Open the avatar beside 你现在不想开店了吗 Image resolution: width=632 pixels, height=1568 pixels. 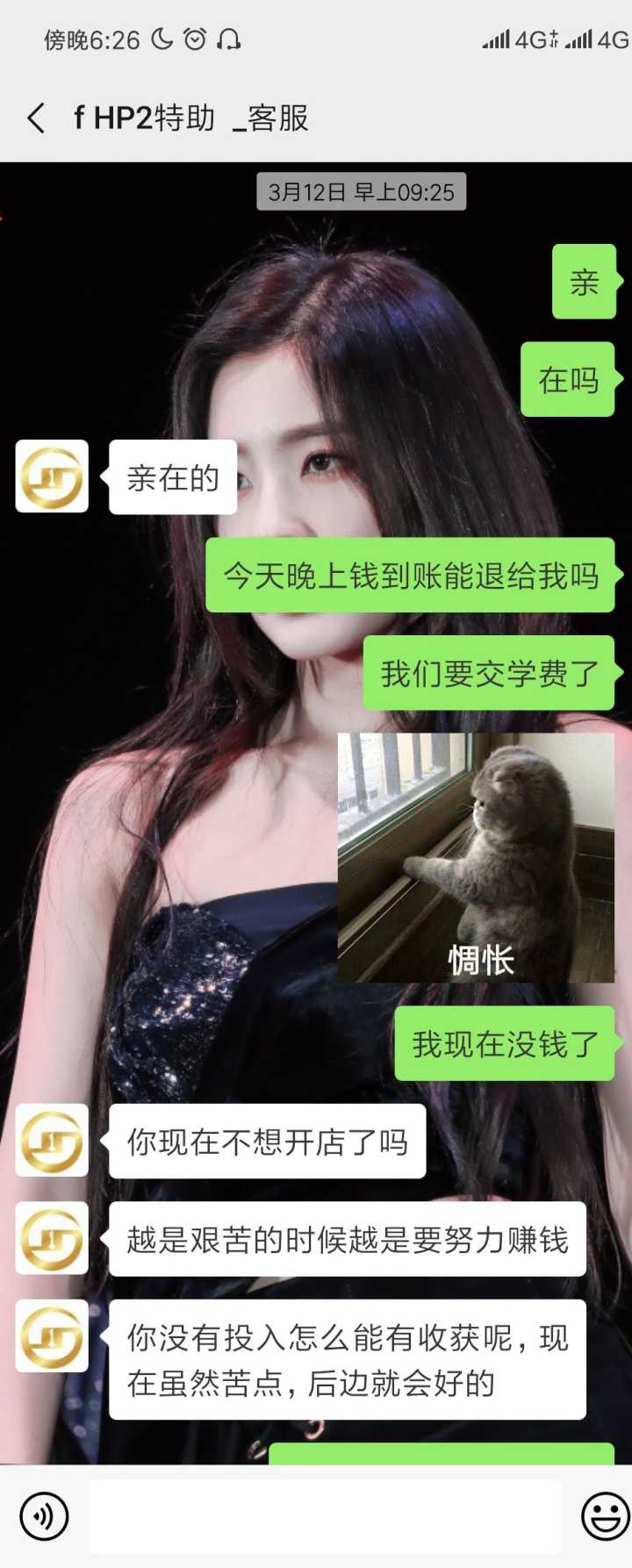[x=52, y=1141]
